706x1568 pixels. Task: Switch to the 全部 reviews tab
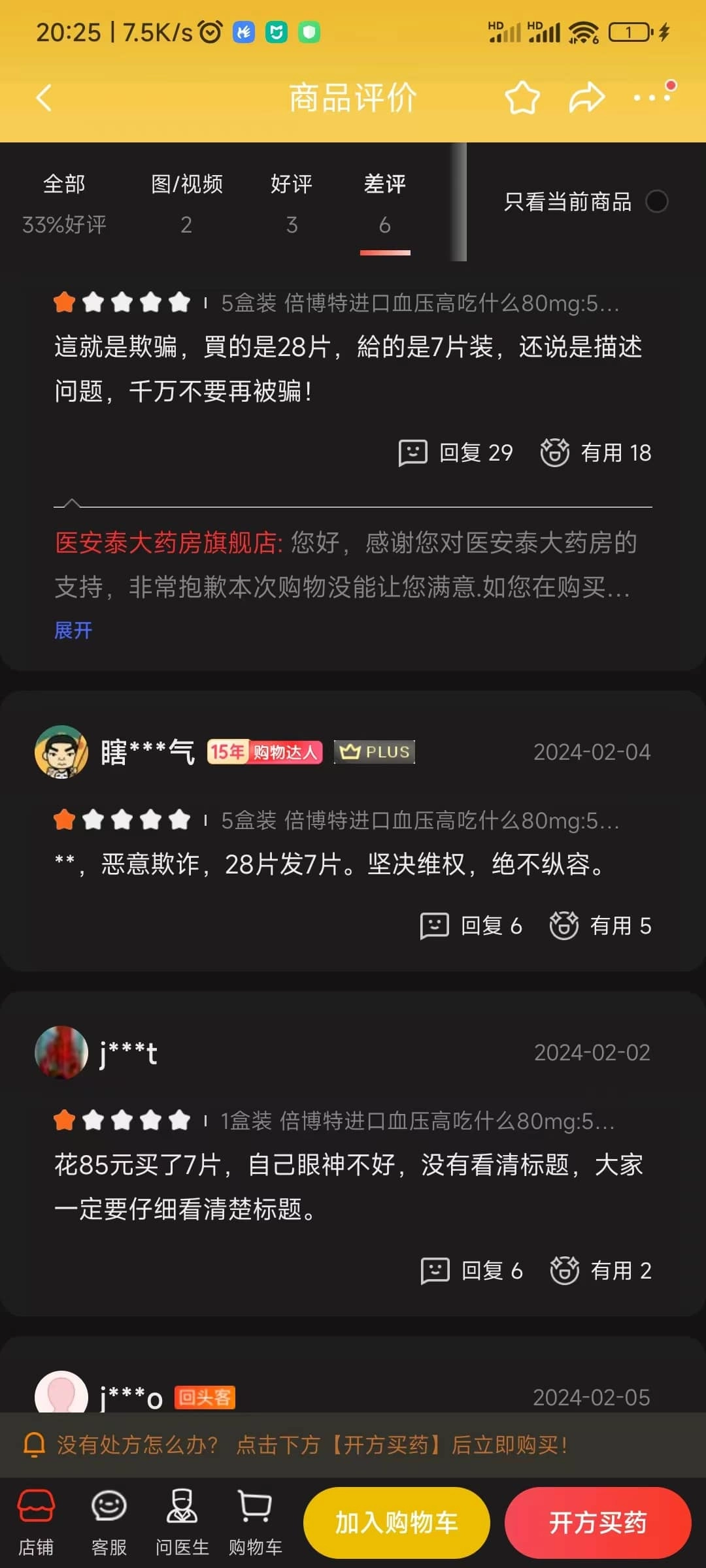pos(64,204)
